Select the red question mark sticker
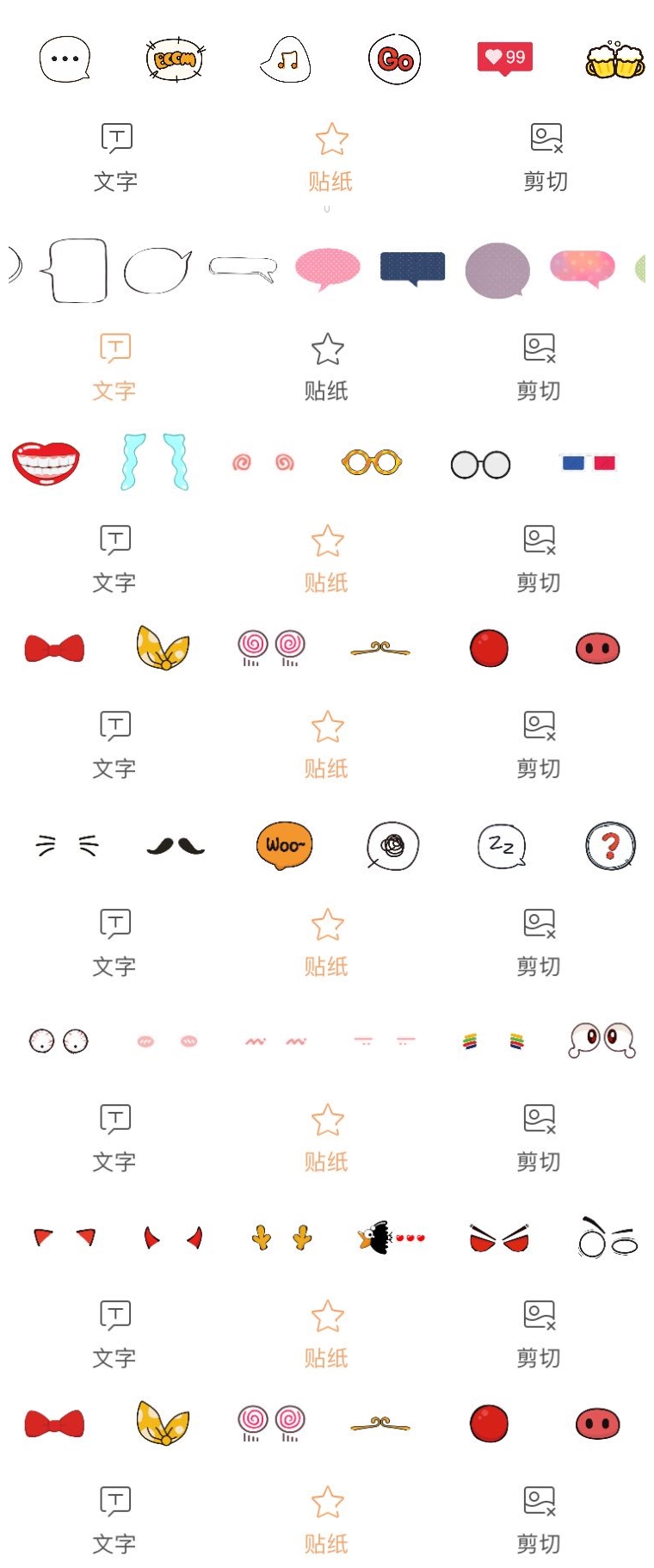The height and width of the screenshot is (1568, 654). pos(610,846)
